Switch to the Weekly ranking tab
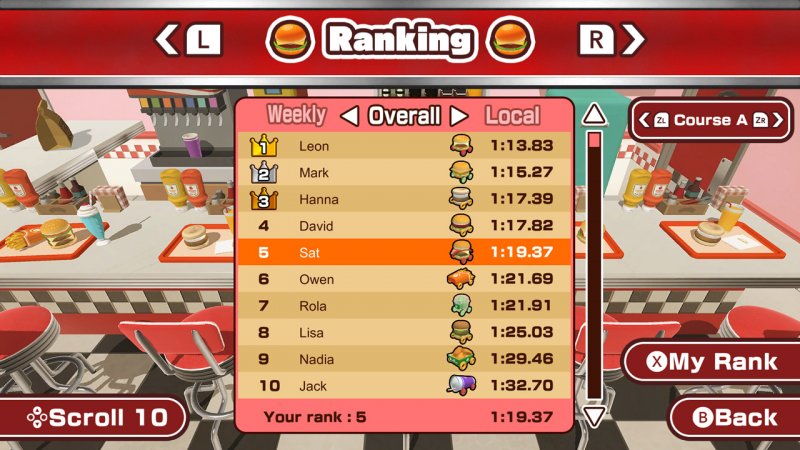The image size is (800, 450). (x=296, y=115)
